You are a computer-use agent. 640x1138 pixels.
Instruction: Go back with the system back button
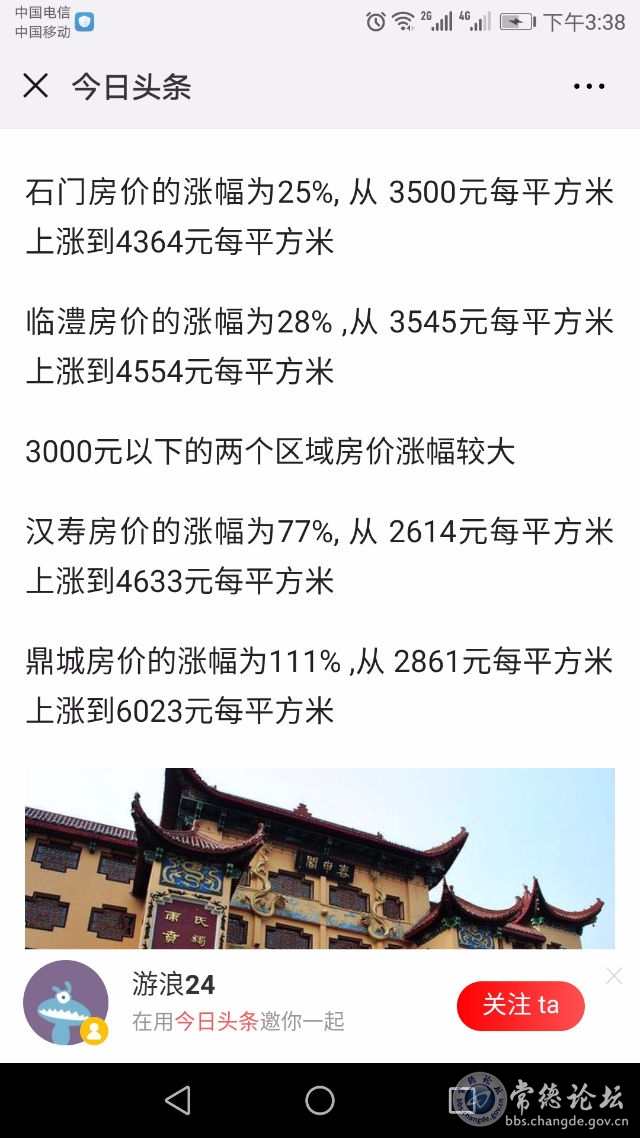tap(178, 1101)
